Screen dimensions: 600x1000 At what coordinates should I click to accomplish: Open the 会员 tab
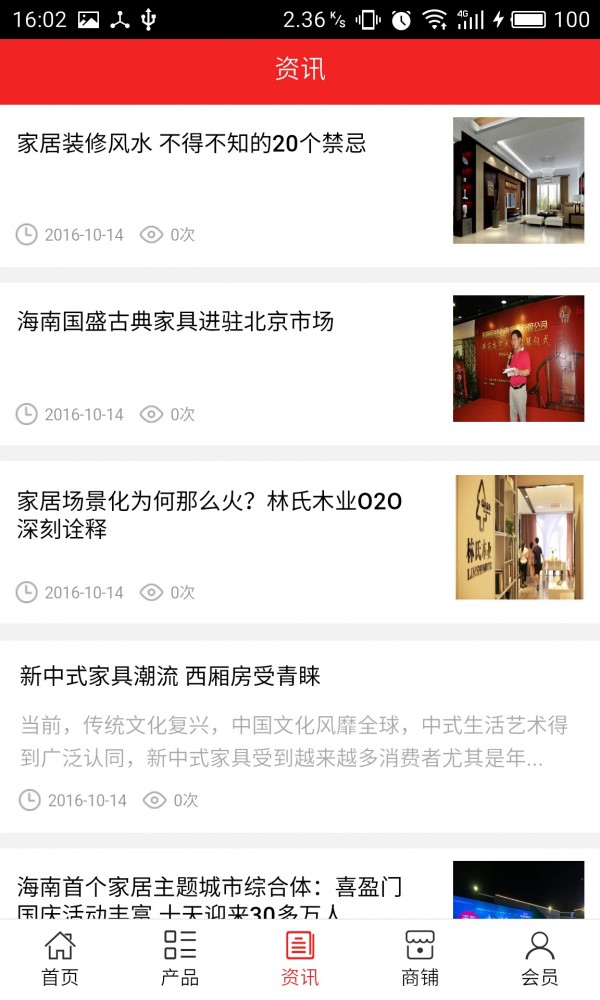coord(540,958)
